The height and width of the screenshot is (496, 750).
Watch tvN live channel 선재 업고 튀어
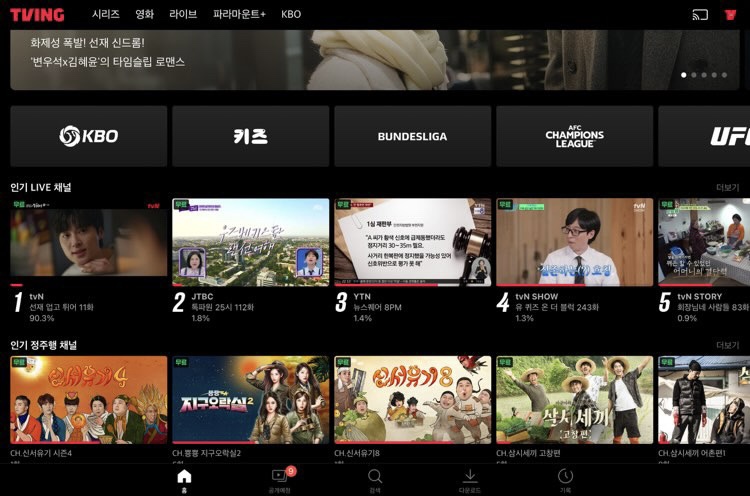[89, 242]
